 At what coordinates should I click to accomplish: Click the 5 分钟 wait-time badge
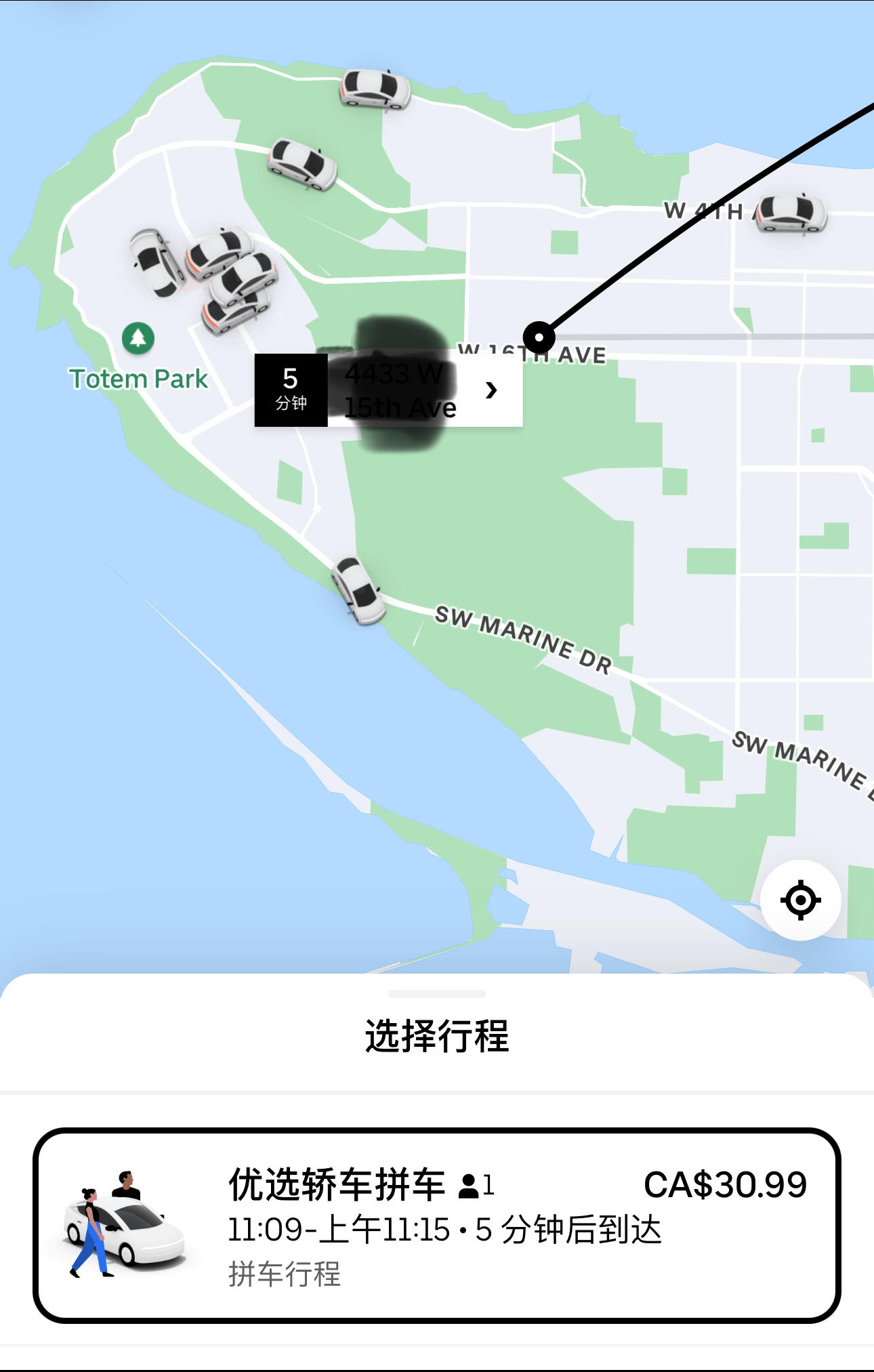291,390
